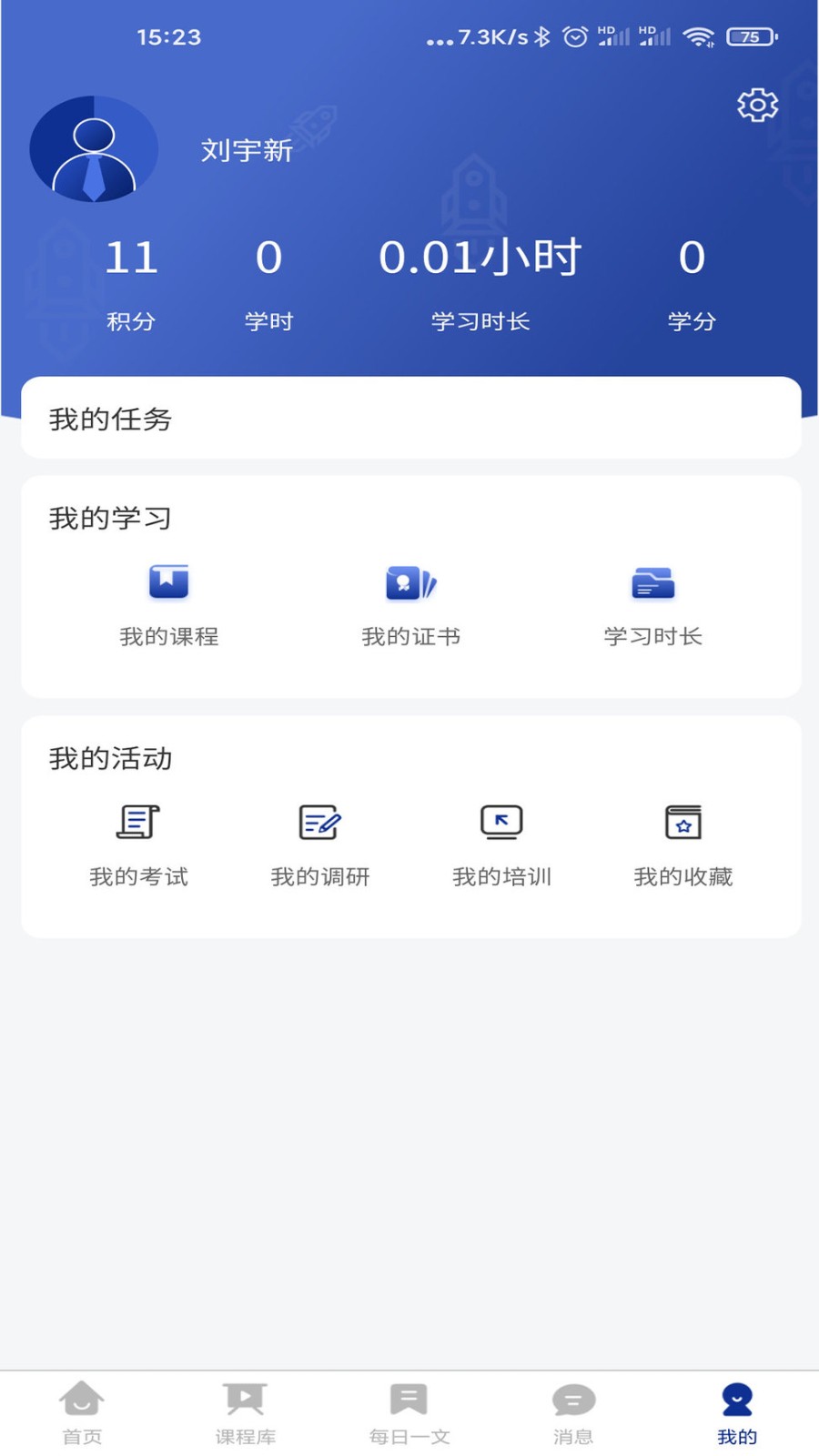The height and width of the screenshot is (1456, 819).
Task: Open 我的收藏 (My Favorites) icon
Action: click(x=683, y=822)
